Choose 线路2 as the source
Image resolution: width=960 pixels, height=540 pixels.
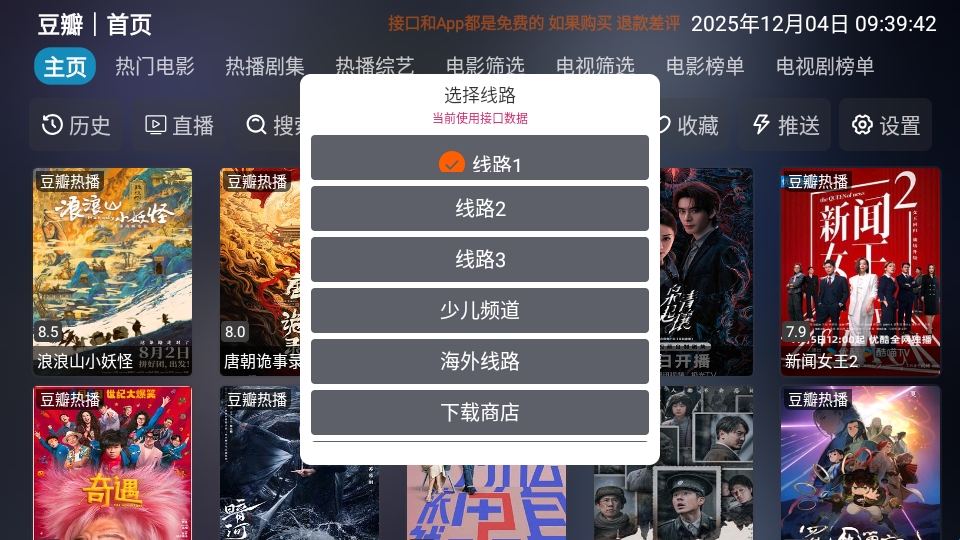[x=480, y=209]
